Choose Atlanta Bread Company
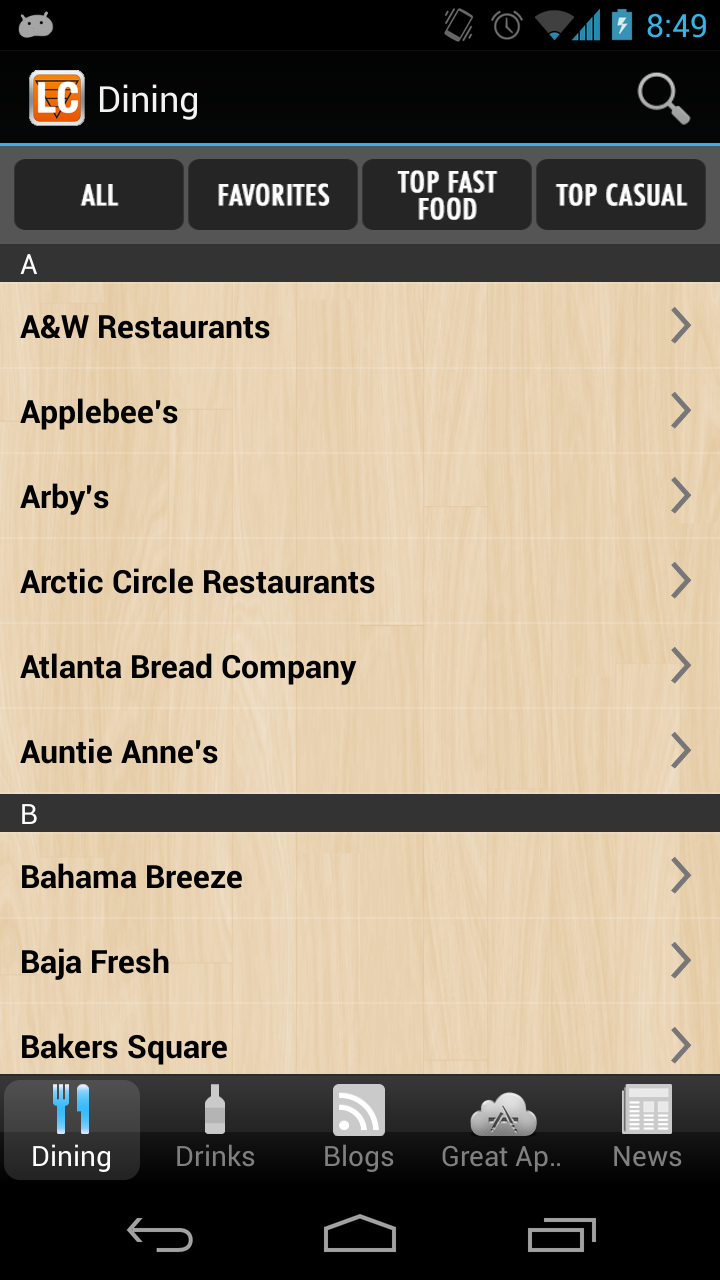The width and height of the screenshot is (720, 1280). 360,667
